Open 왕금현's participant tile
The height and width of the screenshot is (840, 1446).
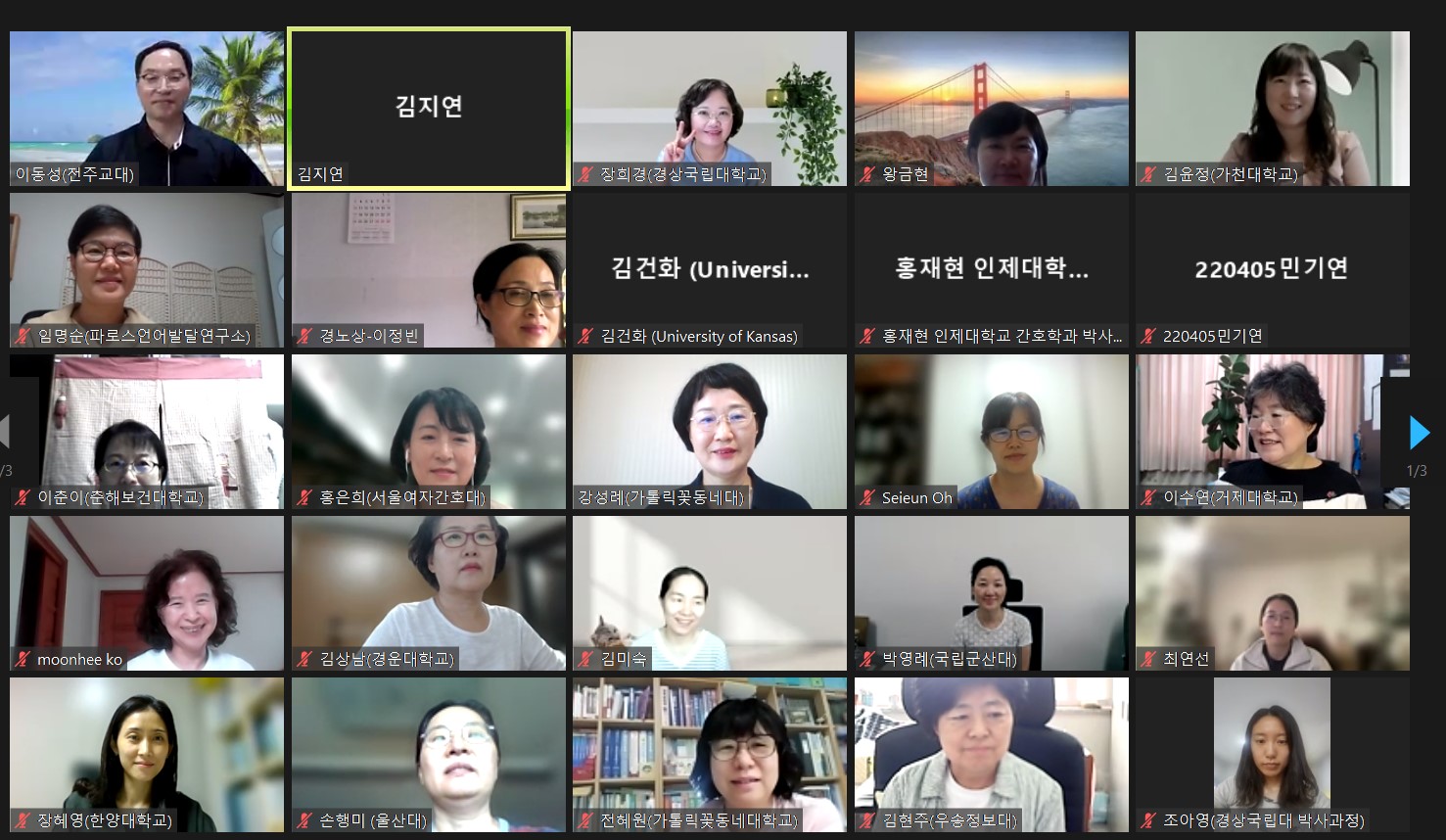click(x=991, y=108)
